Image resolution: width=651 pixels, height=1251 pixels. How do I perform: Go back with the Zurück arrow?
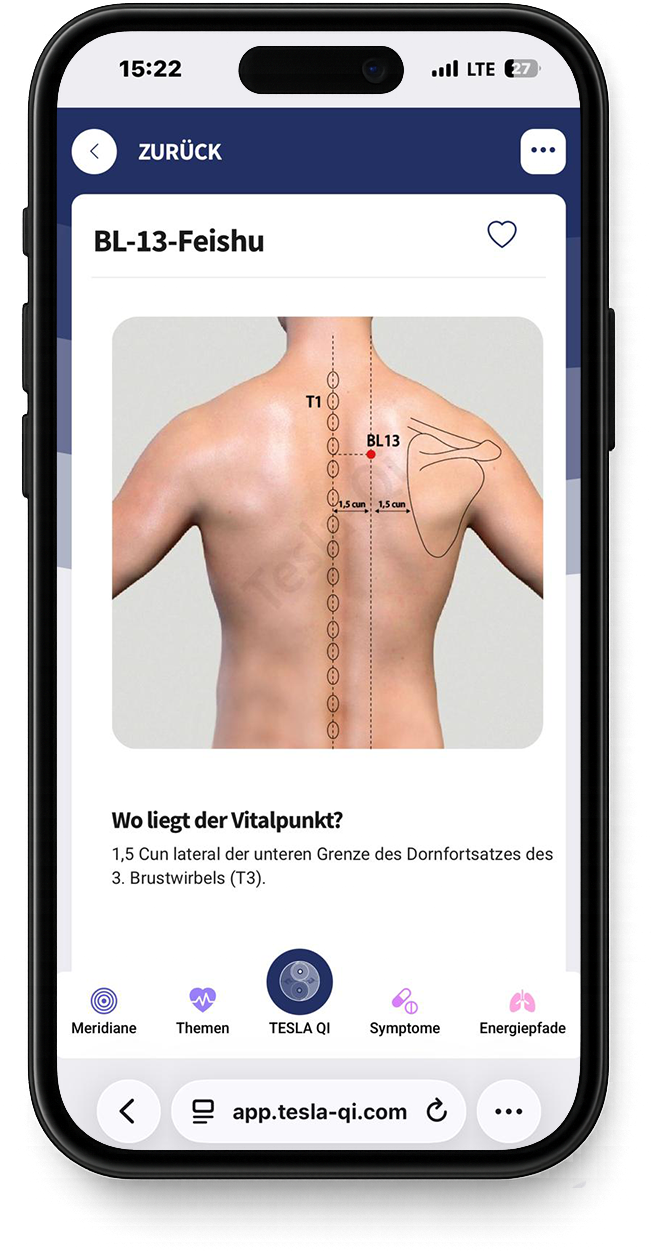[x=95, y=152]
